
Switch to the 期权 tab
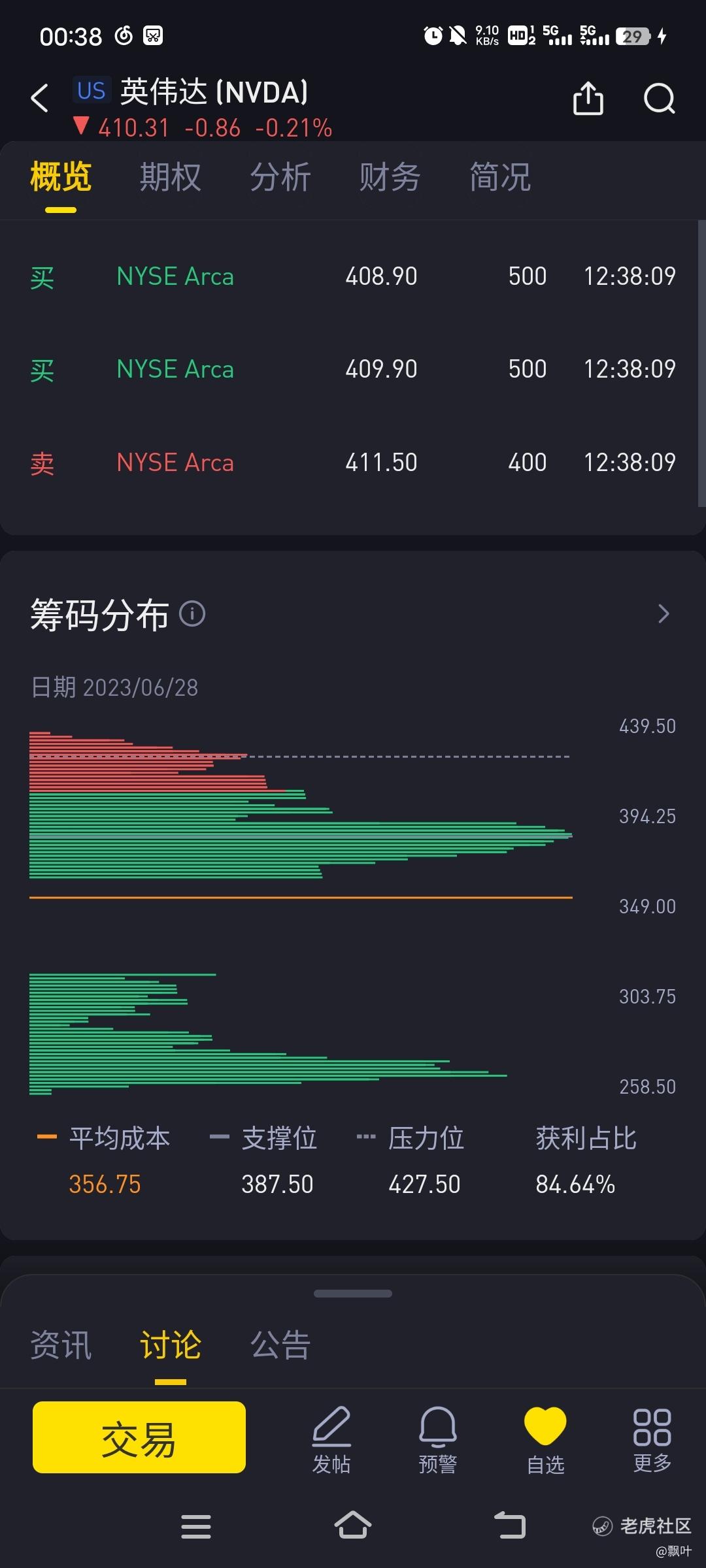pos(170,177)
